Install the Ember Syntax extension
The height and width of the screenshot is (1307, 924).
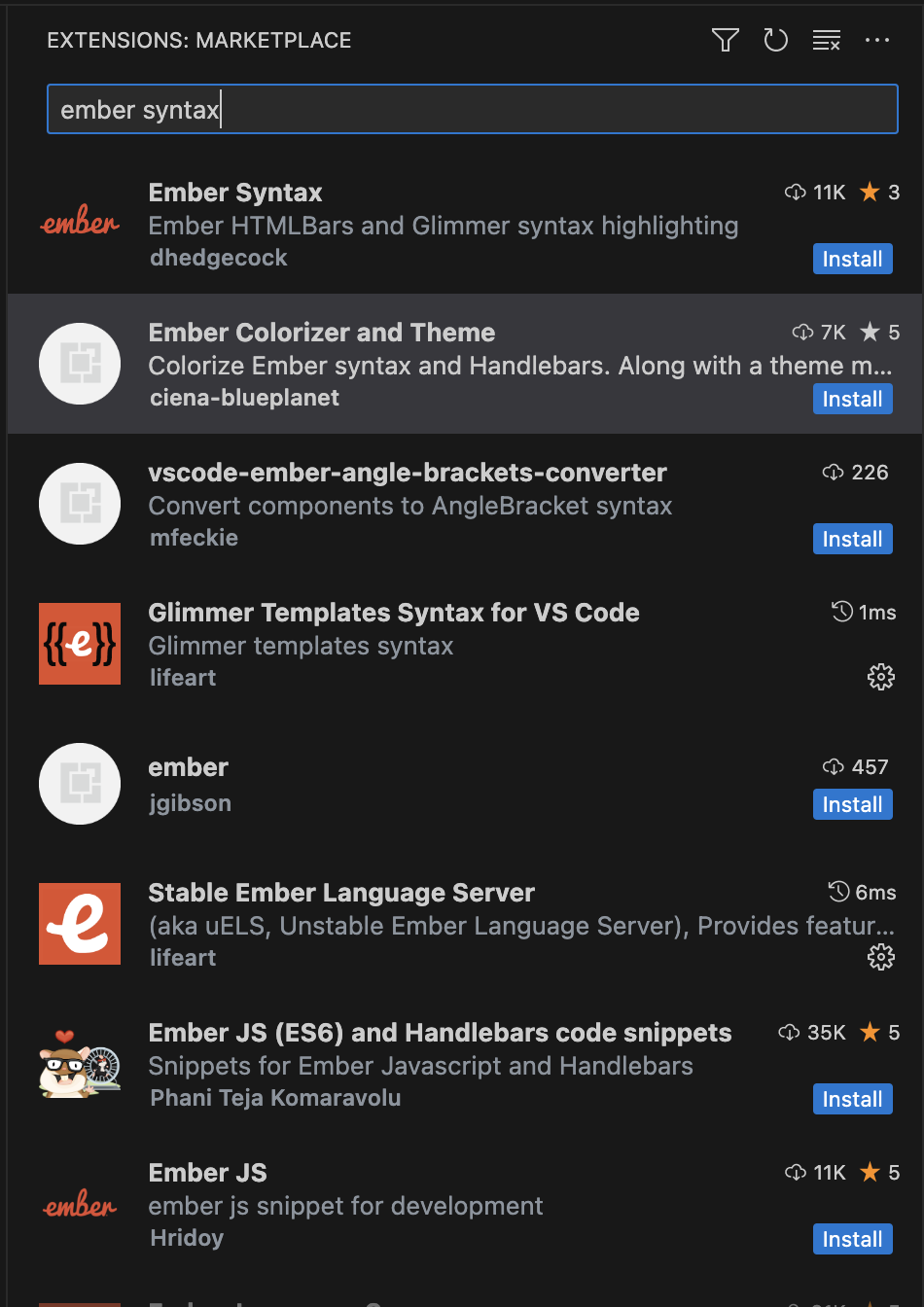[x=852, y=259]
